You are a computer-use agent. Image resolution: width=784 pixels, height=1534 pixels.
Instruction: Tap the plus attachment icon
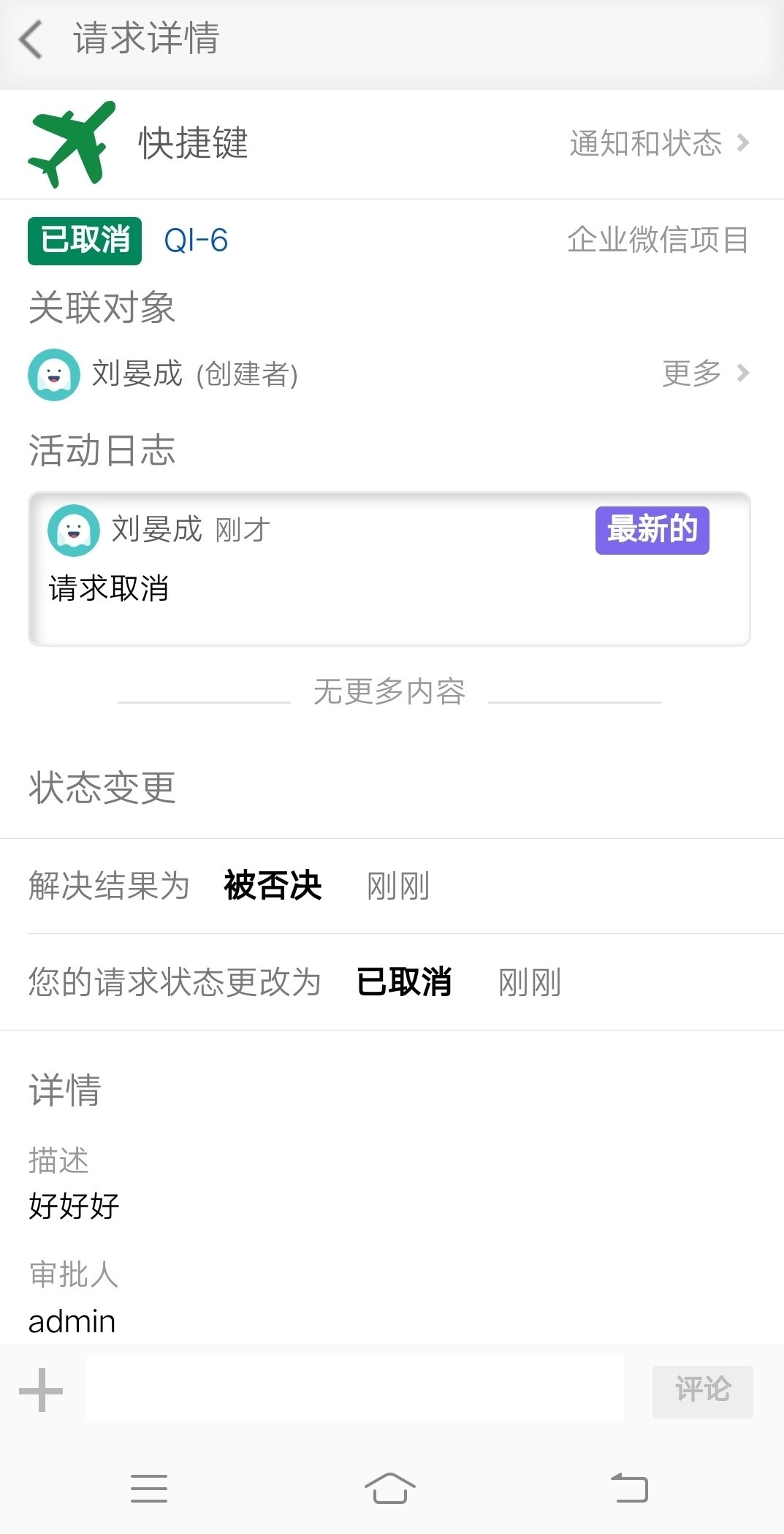point(41,1390)
